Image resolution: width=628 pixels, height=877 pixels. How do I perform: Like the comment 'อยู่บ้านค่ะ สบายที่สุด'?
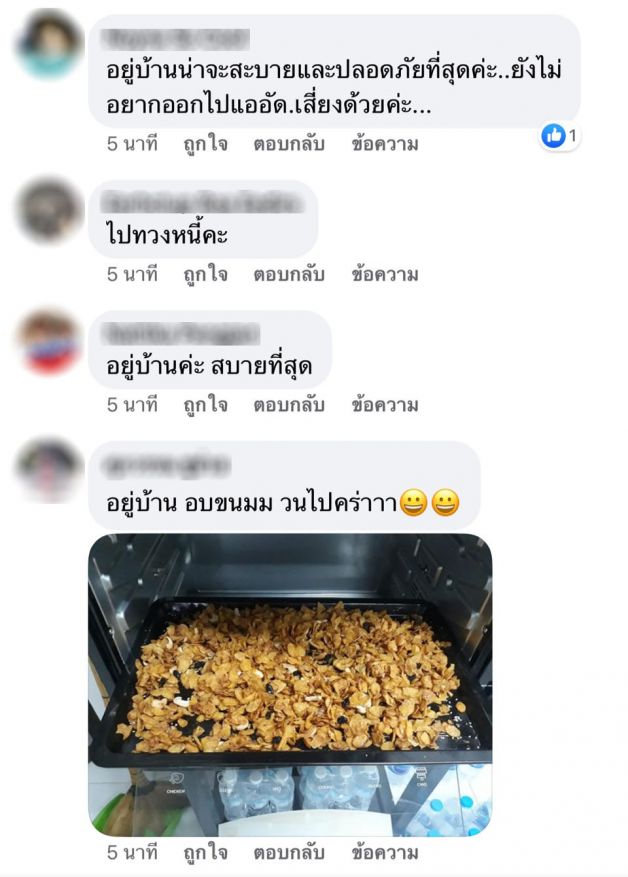(205, 405)
